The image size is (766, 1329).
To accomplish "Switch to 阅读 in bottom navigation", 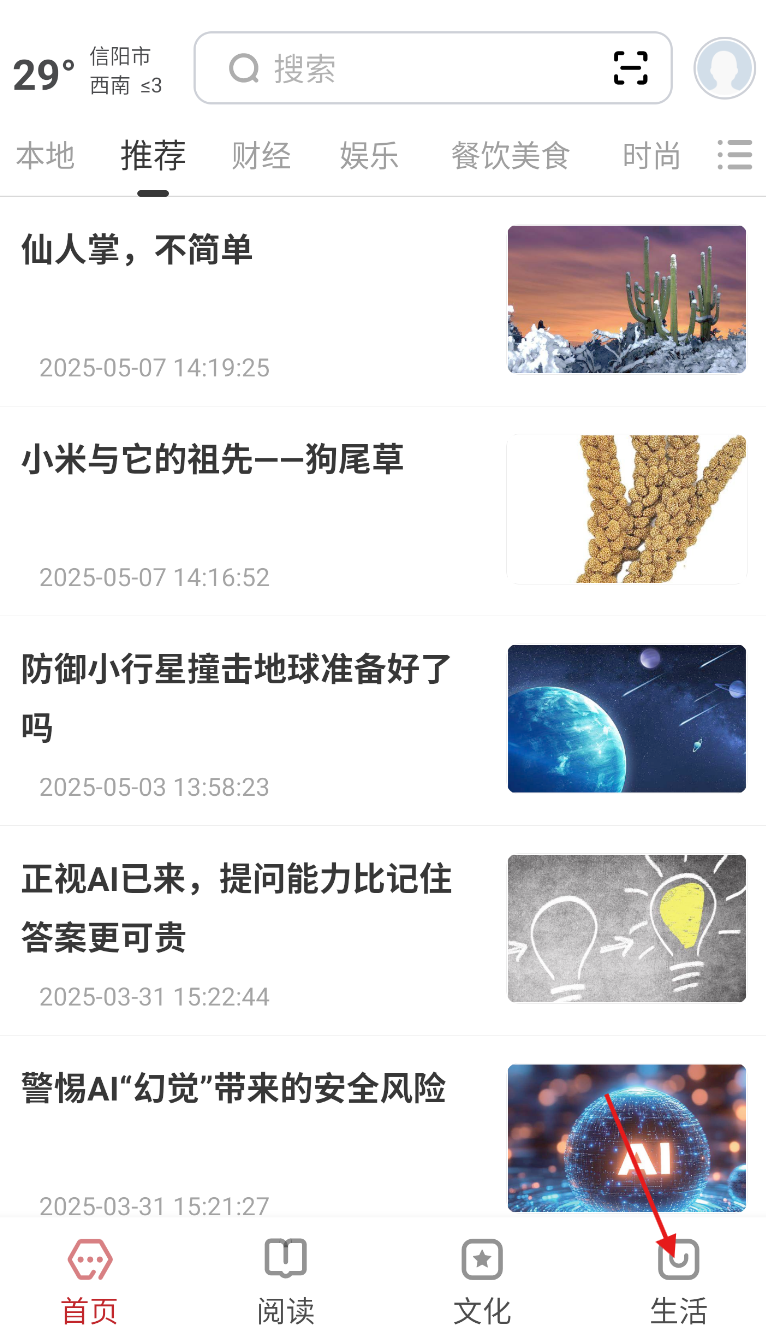I will click(286, 1281).
